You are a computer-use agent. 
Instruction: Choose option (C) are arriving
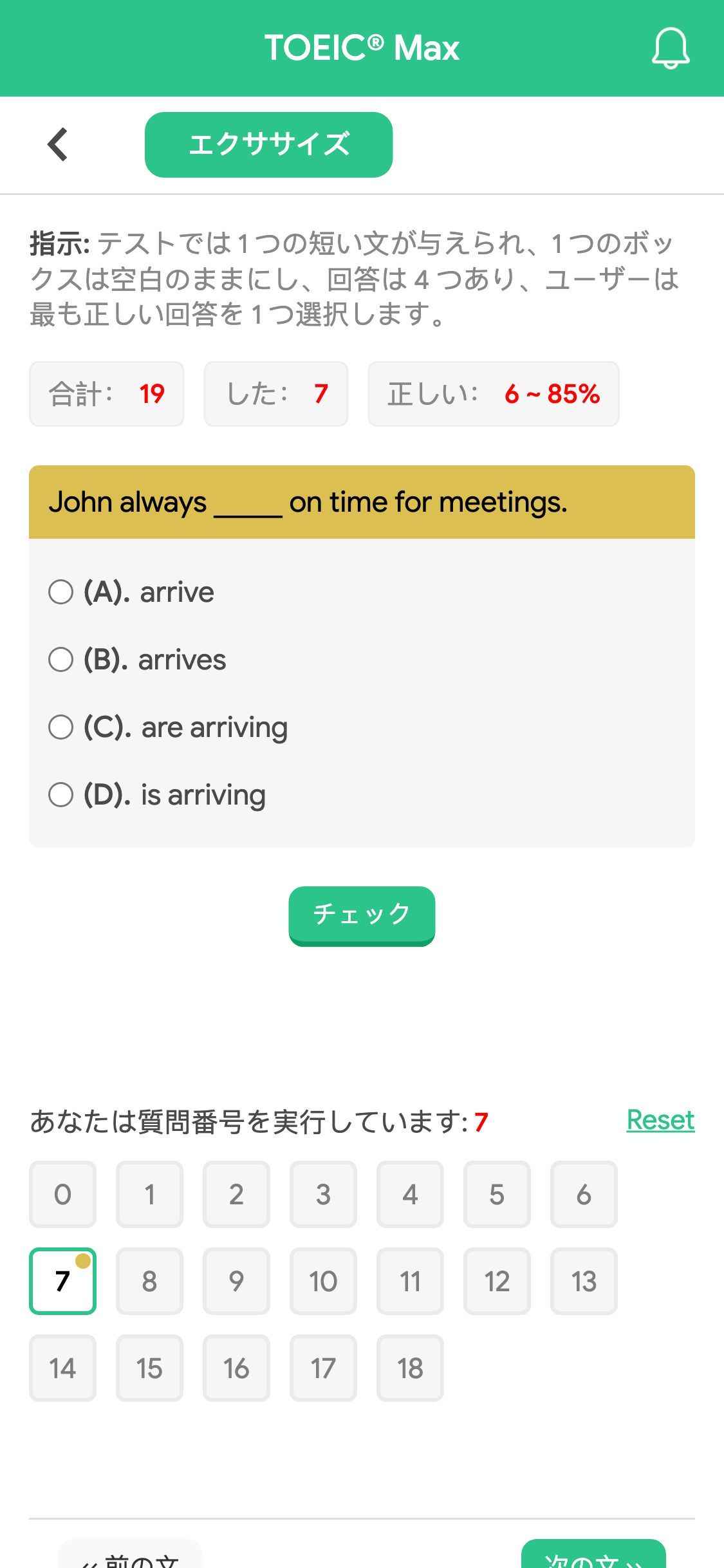point(168,727)
